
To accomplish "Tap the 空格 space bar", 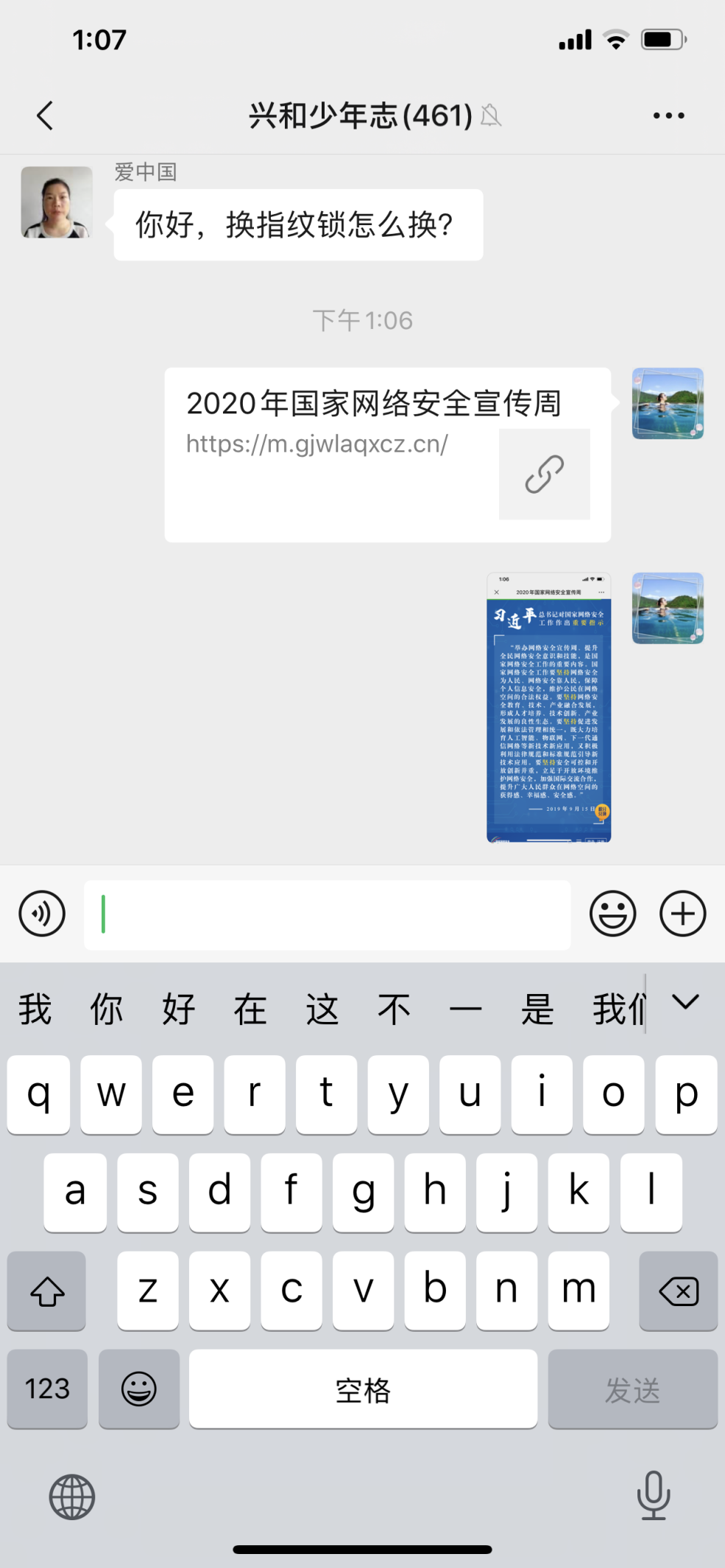I will (x=363, y=1388).
